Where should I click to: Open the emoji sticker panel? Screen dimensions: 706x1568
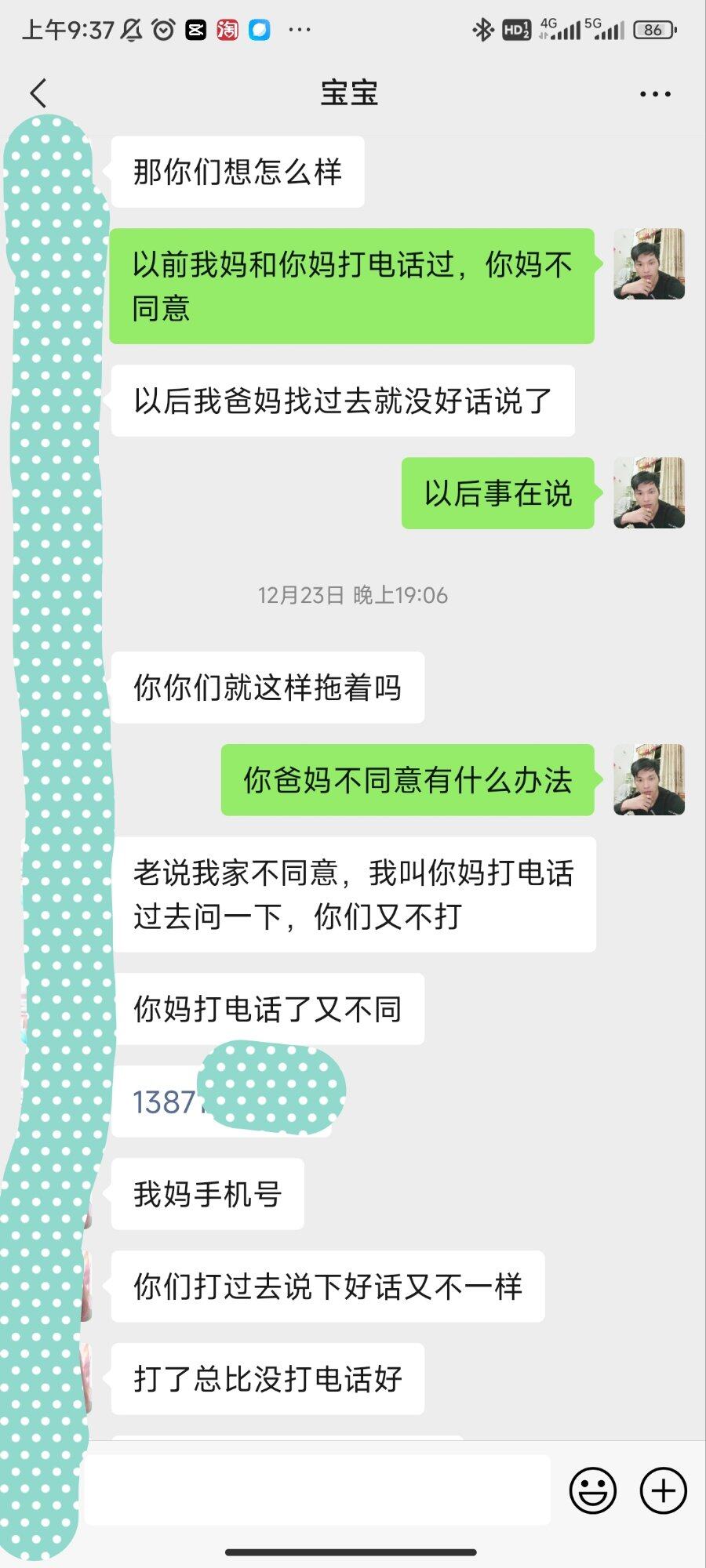tap(593, 1490)
